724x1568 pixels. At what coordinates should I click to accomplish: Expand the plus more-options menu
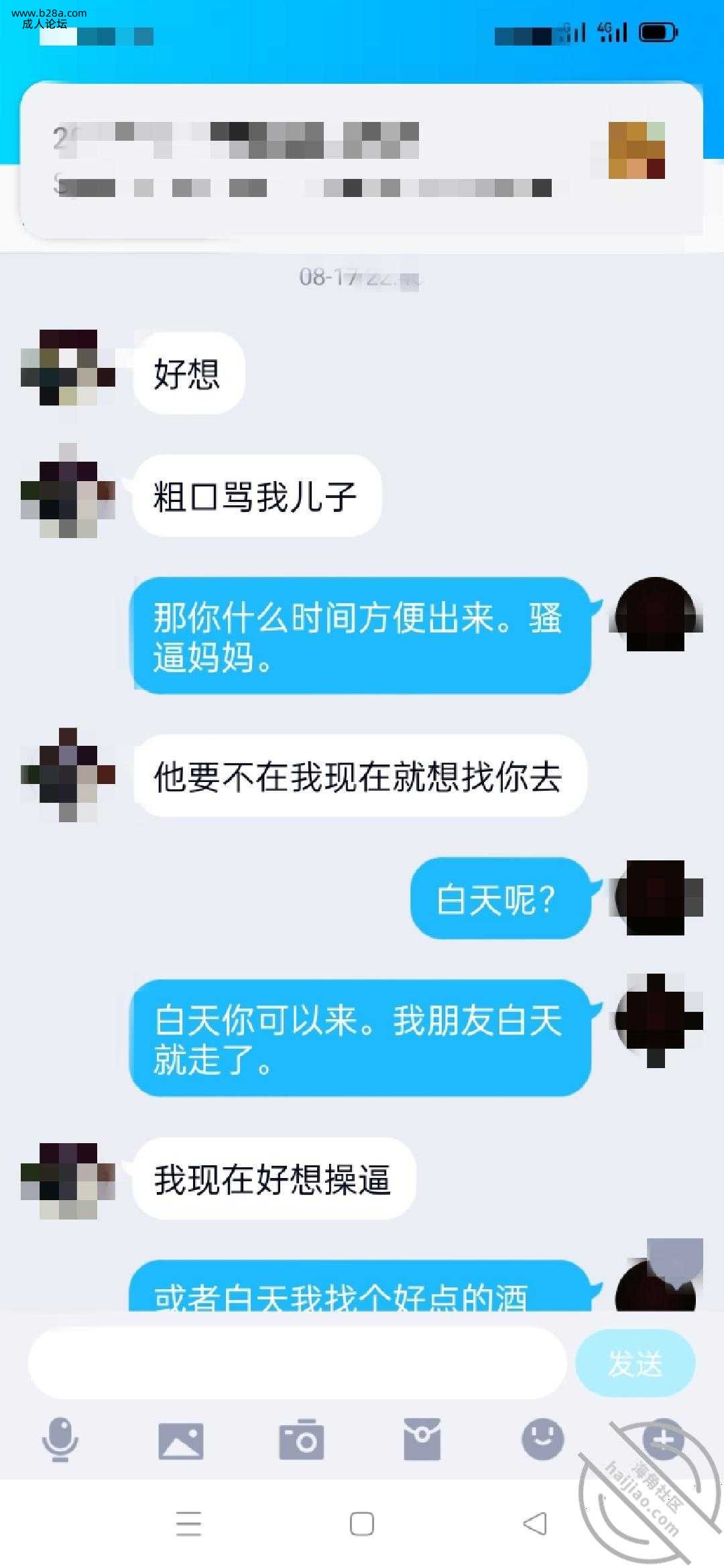click(x=662, y=1438)
